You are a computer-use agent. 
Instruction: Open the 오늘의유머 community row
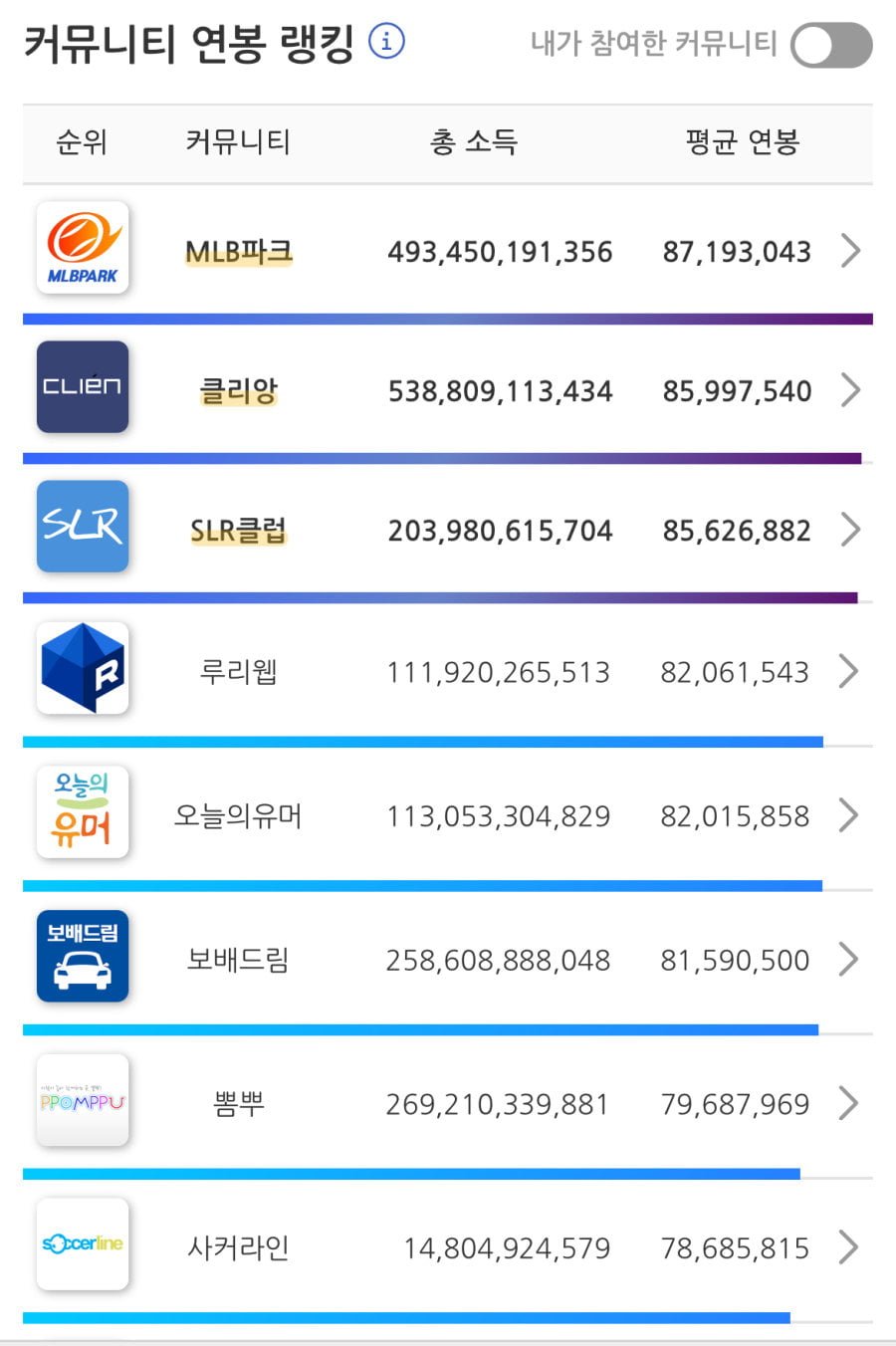[448, 815]
